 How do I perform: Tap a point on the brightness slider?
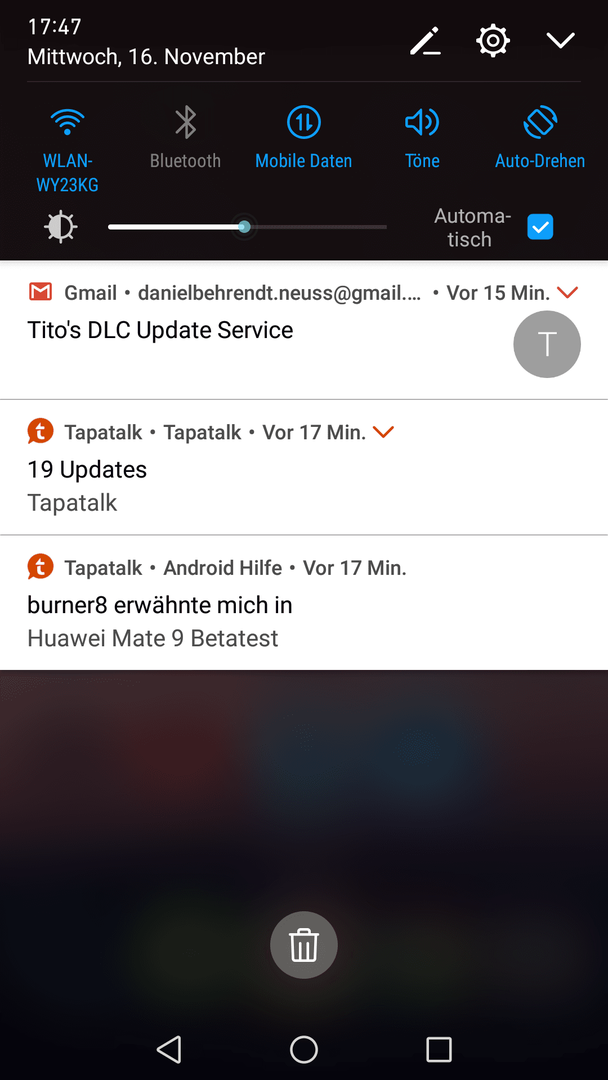(x=247, y=227)
